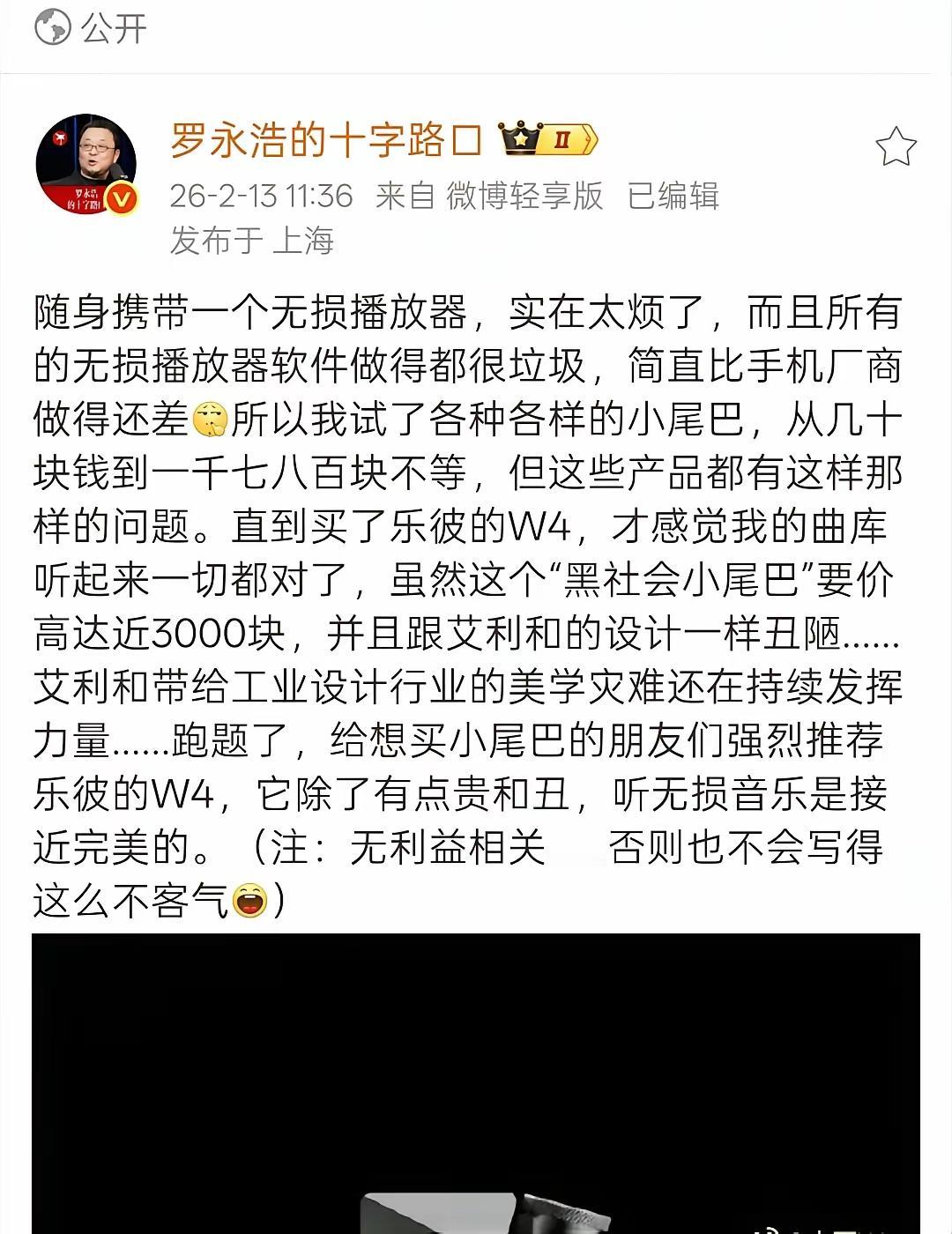Open 罗永浩的十字路口 profile avatar
Viewport: 952px width, 1234px height.
tap(93, 163)
